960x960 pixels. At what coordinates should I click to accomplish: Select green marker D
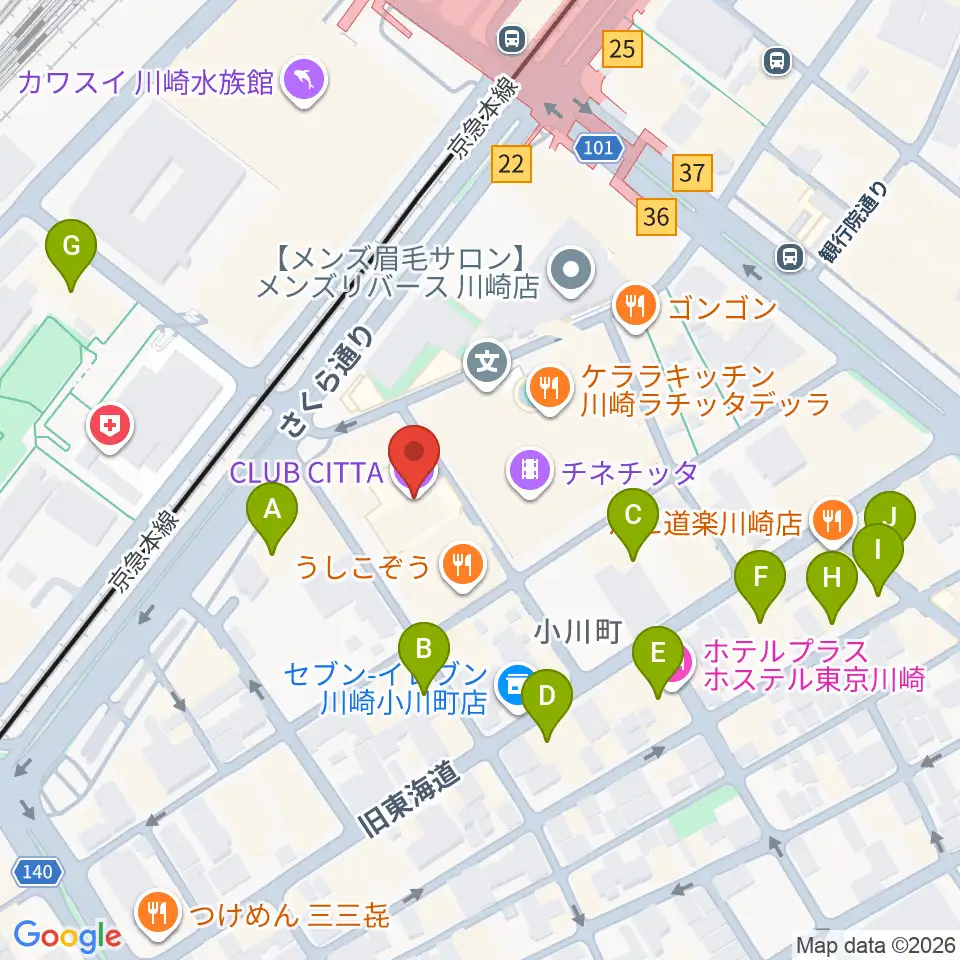(x=547, y=705)
